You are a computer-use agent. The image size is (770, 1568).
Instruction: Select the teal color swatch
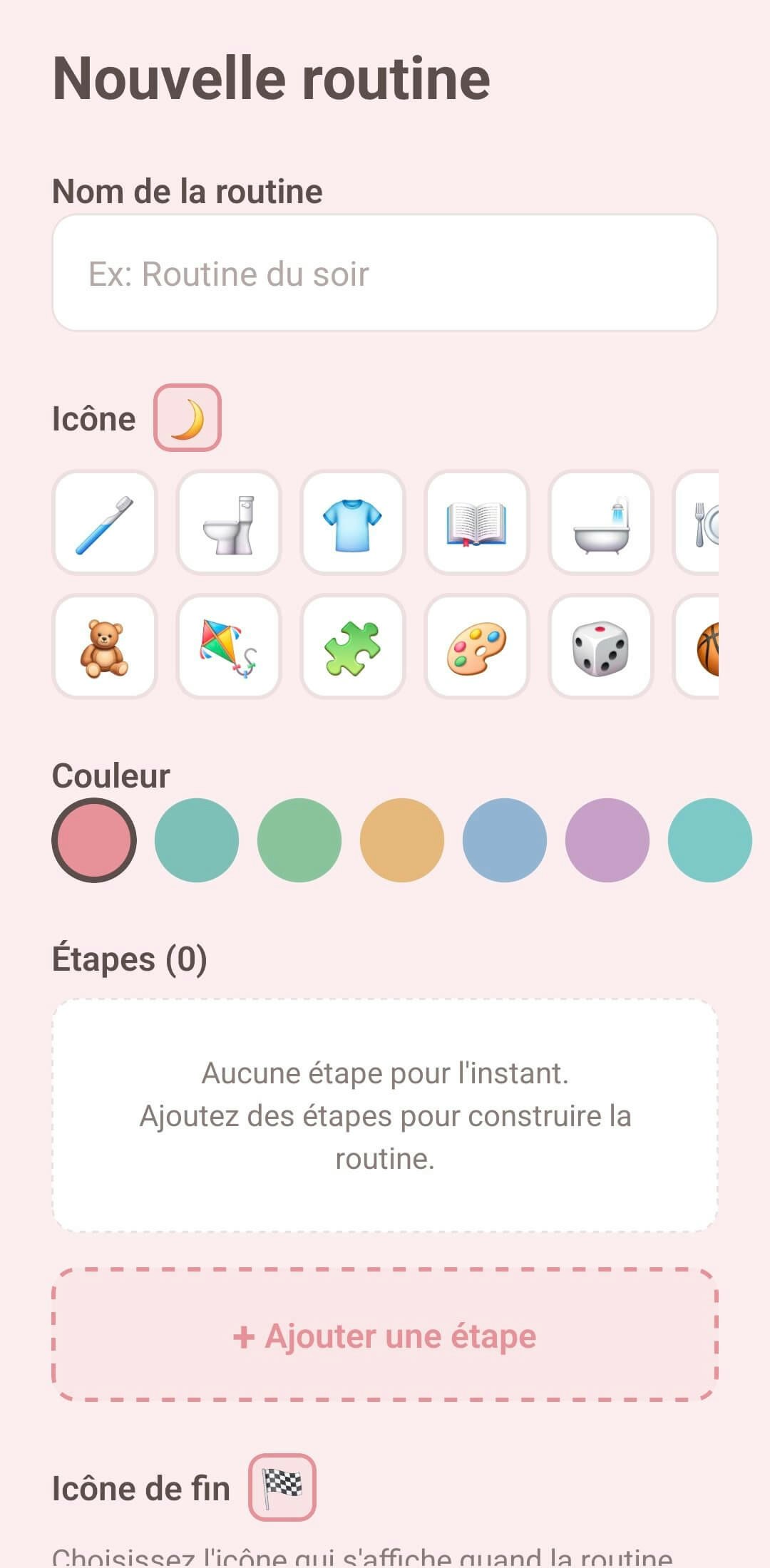(197, 840)
